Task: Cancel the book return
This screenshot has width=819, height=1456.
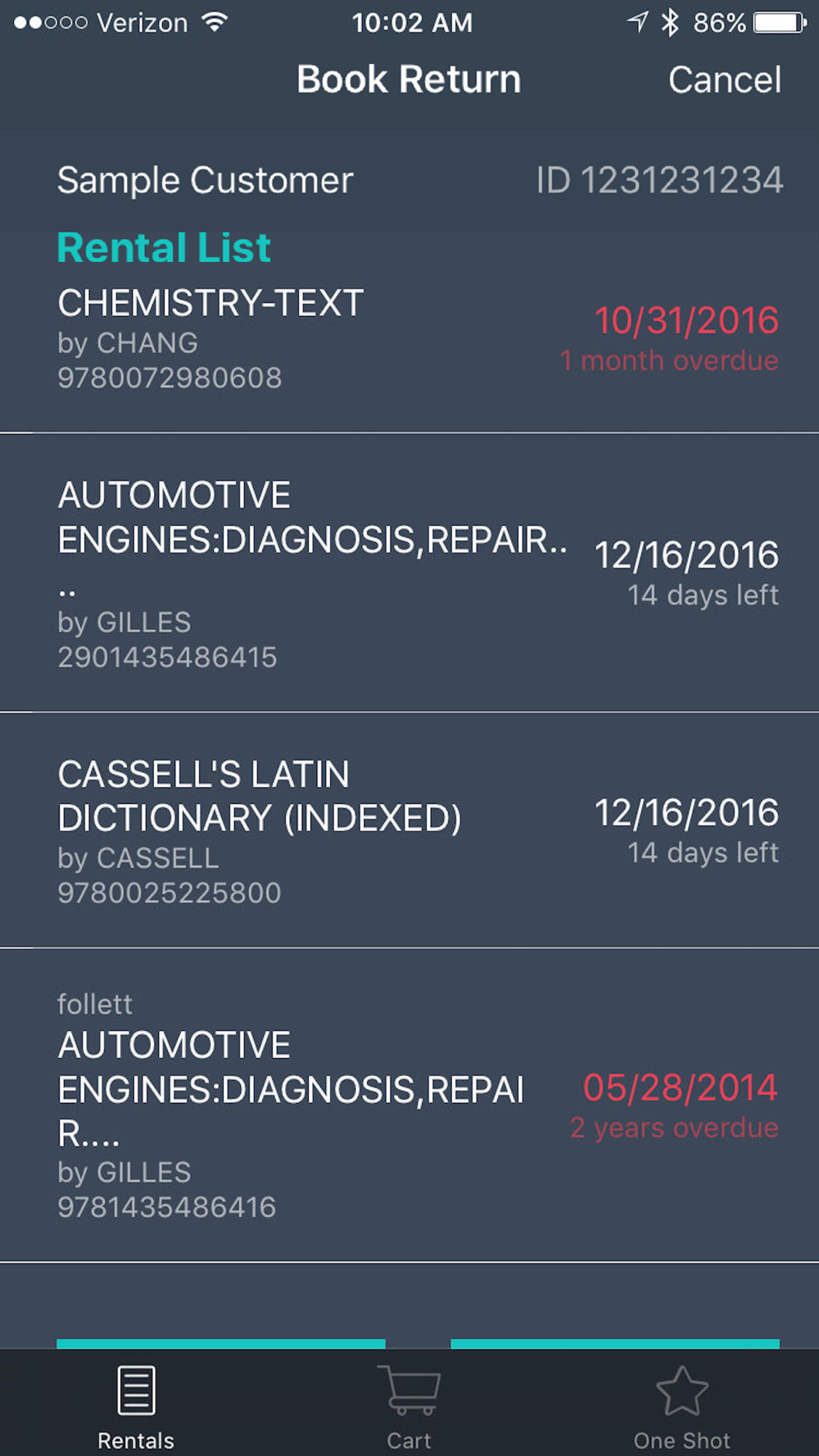Action: (x=724, y=79)
